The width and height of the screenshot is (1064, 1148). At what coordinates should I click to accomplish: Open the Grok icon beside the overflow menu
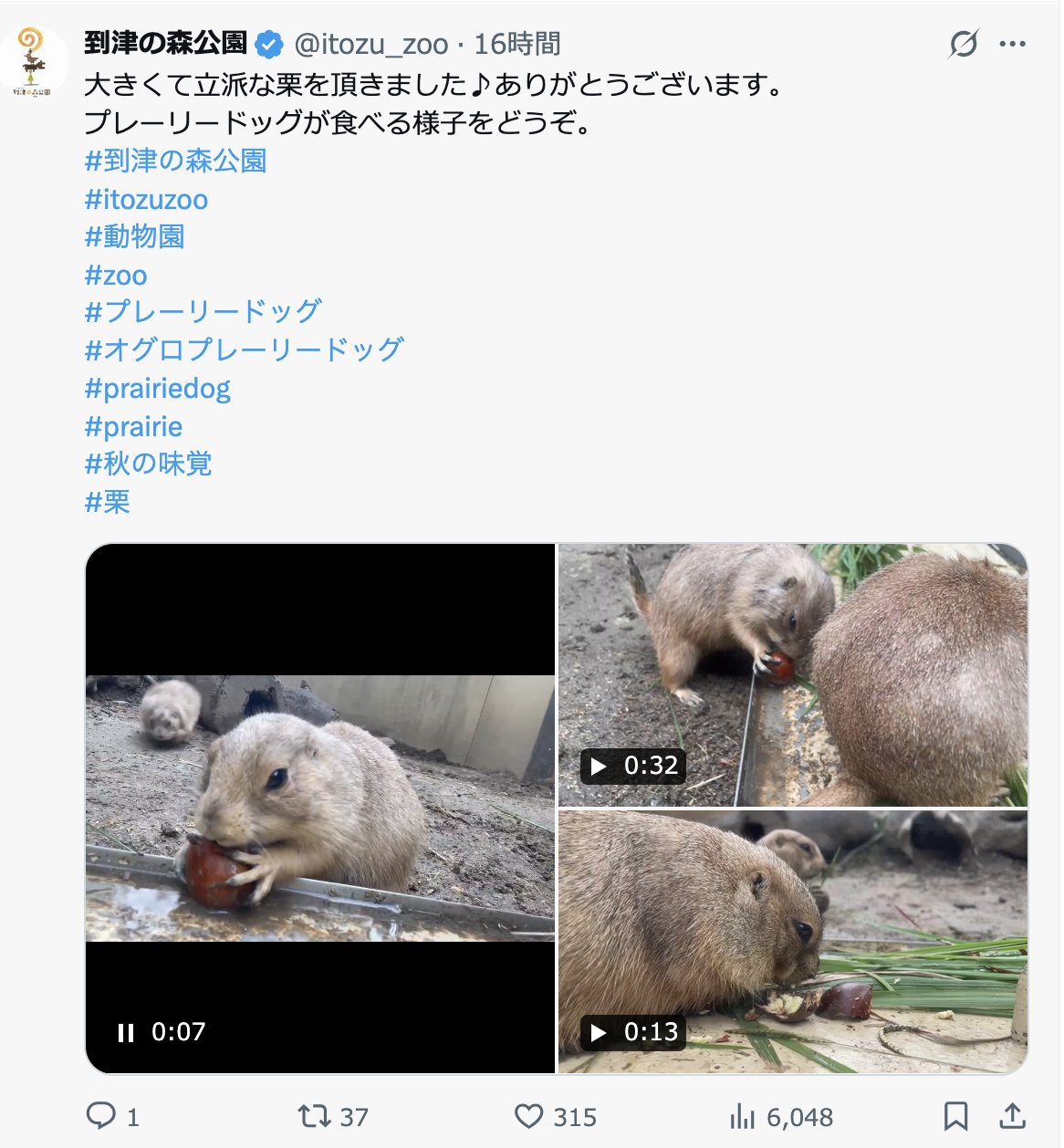pos(964,44)
